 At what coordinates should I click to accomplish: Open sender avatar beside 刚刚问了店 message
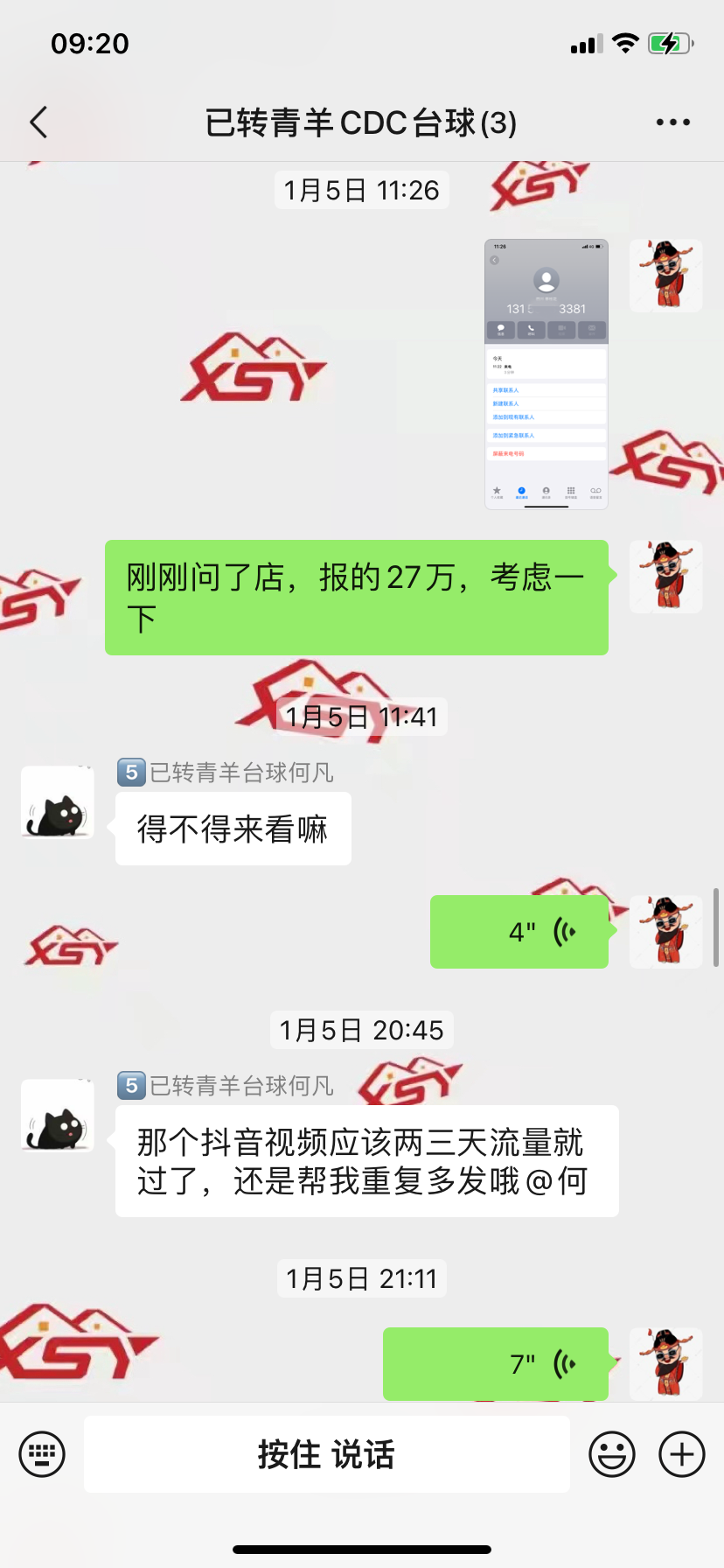click(x=665, y=577)
